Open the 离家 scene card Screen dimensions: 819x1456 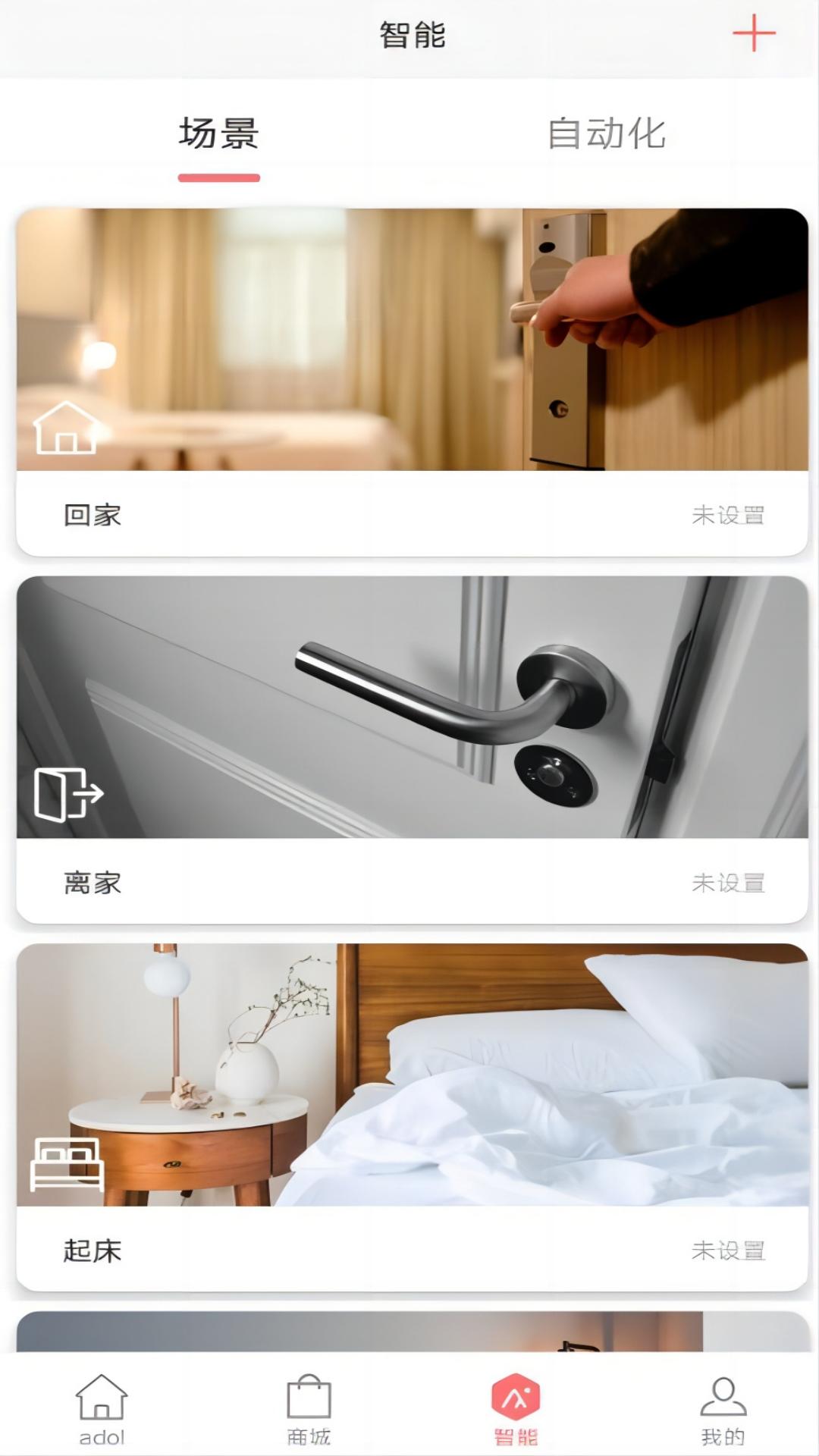pyautogui.click(x=412, y=749)
